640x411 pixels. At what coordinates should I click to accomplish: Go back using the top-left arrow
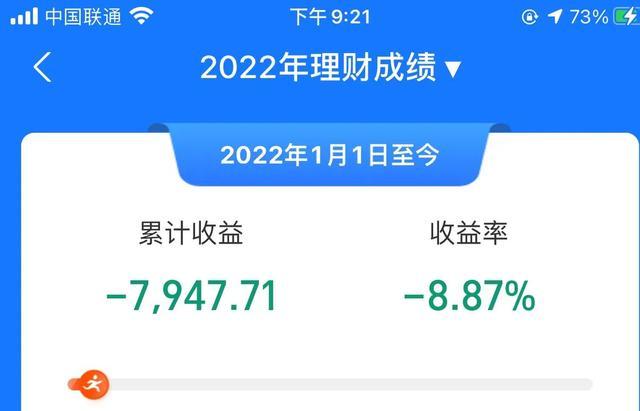42,68
